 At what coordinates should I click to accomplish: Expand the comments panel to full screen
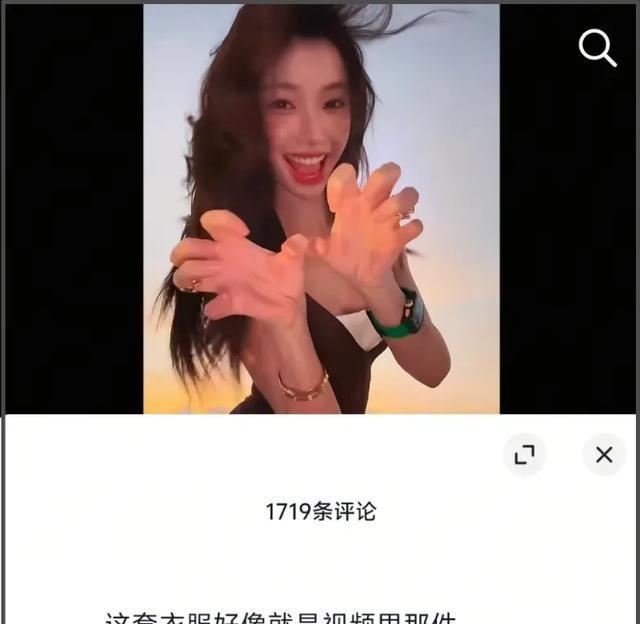[x=524, y=455]
